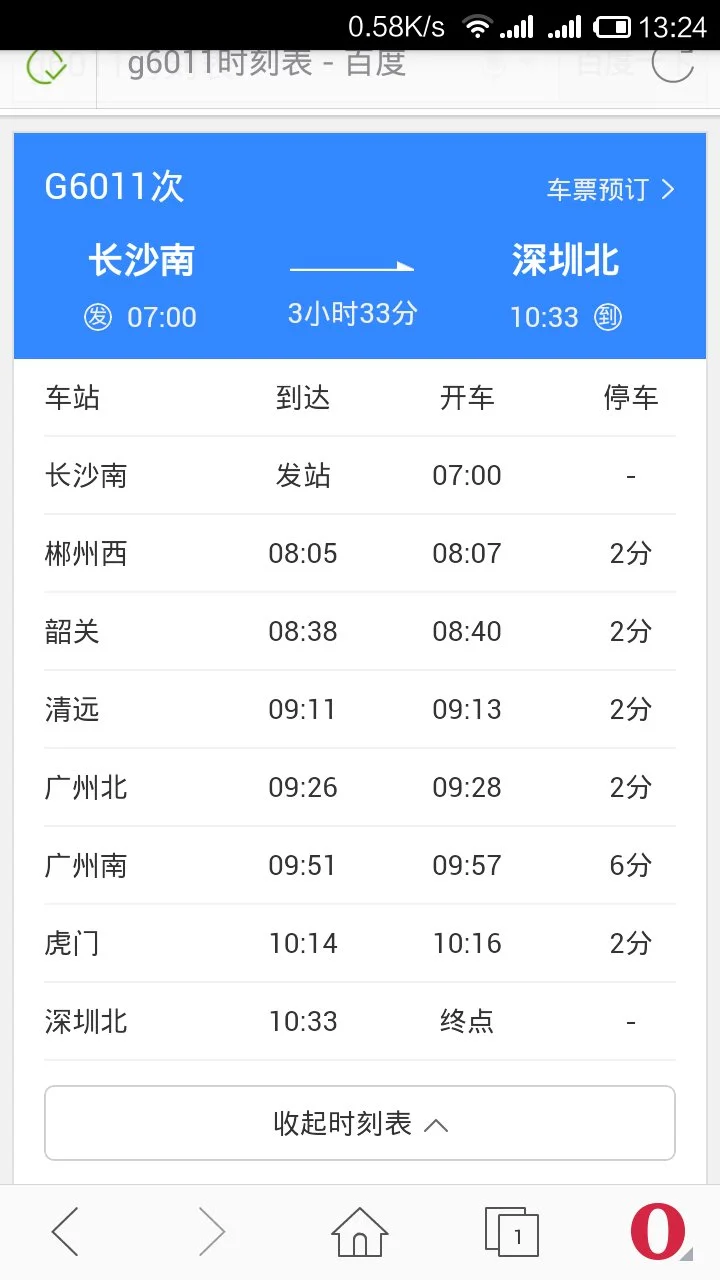Go forward to the next page
This screenshot has height=1280, width=720.
click(212, 1232)
